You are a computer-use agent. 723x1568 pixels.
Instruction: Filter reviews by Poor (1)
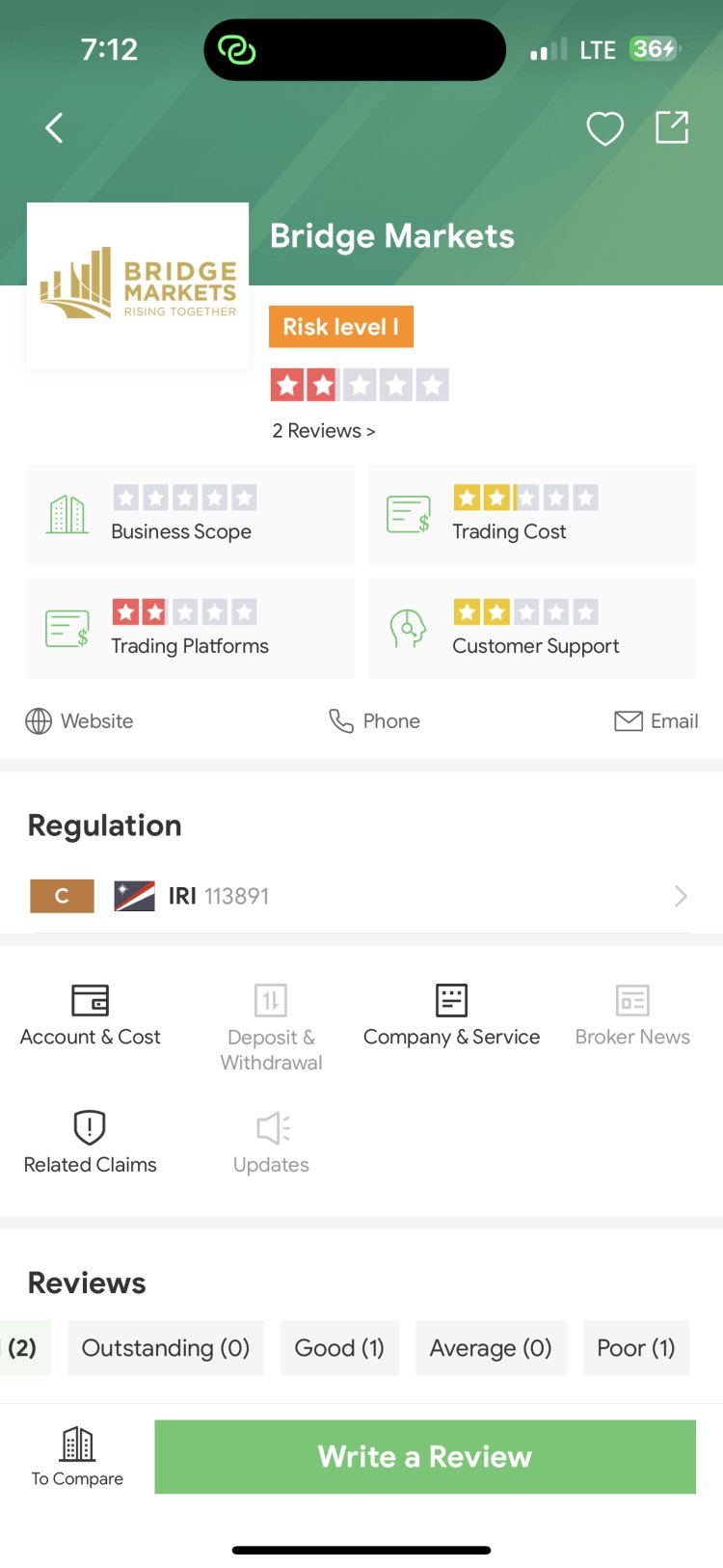[636, 1347]
